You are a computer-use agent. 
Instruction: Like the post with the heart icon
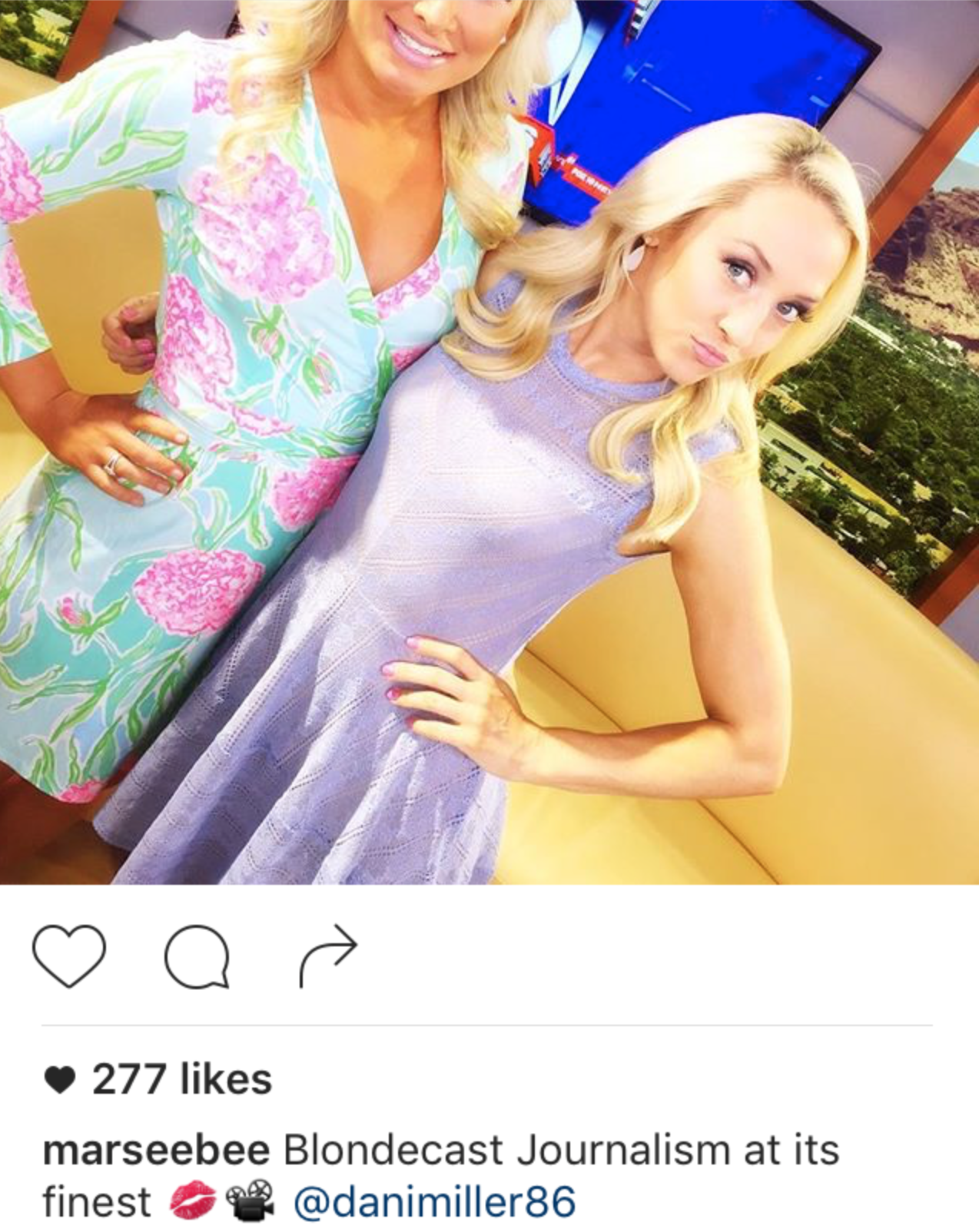[x=69, y=955]
